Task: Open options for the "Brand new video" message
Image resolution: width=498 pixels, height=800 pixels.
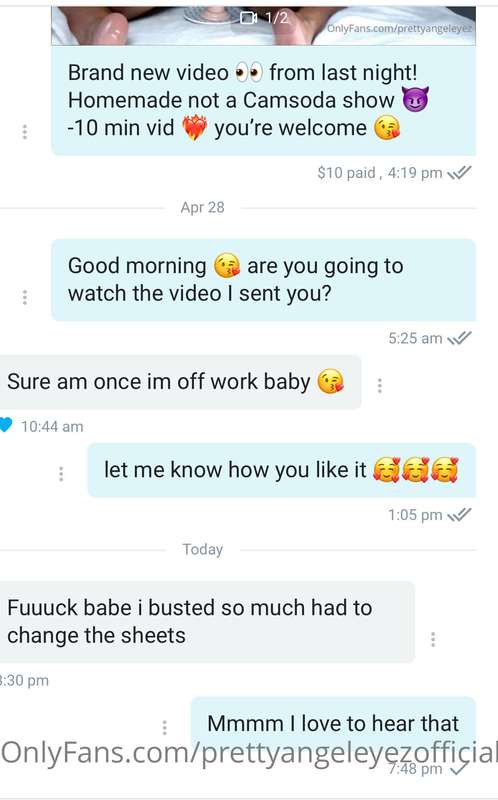Action: [x=24, y=132]
